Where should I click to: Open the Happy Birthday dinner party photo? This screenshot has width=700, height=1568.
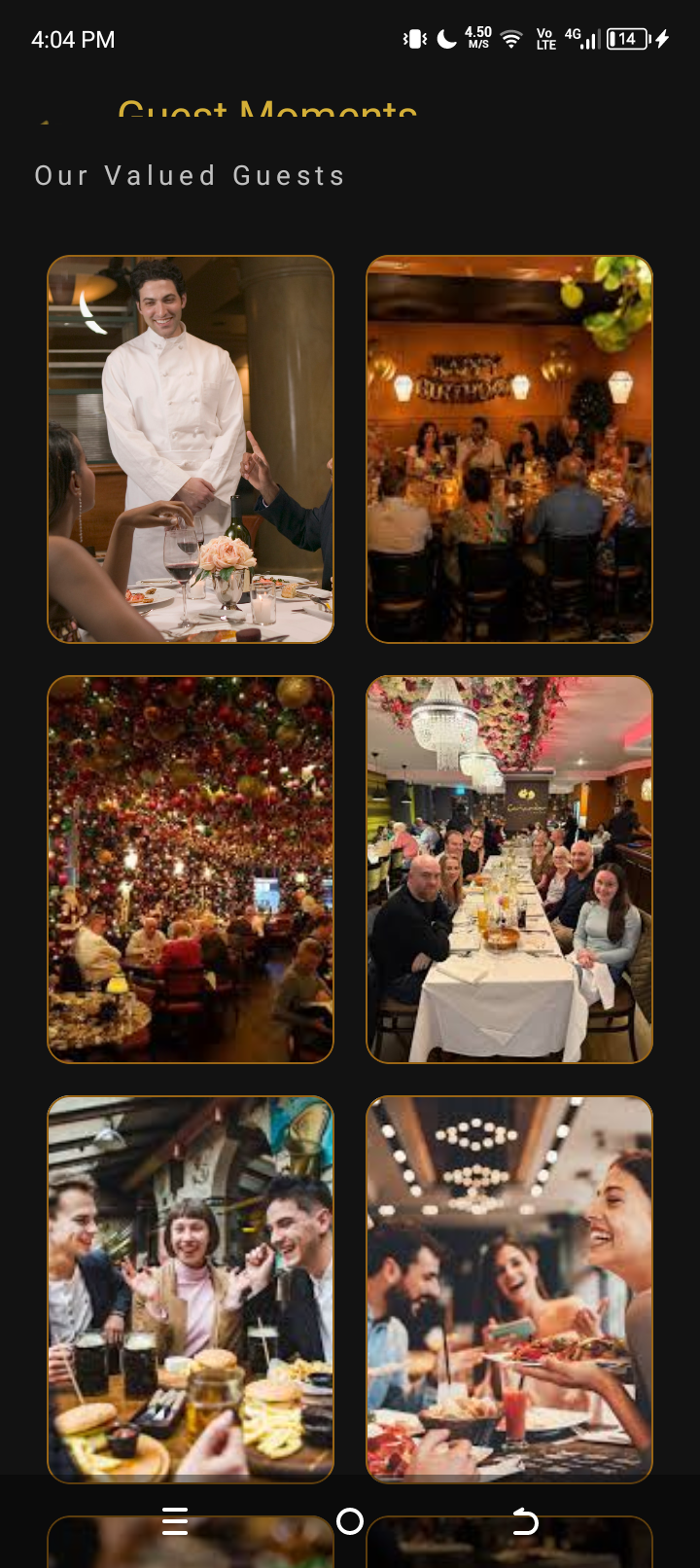click(x=509, y=449)
